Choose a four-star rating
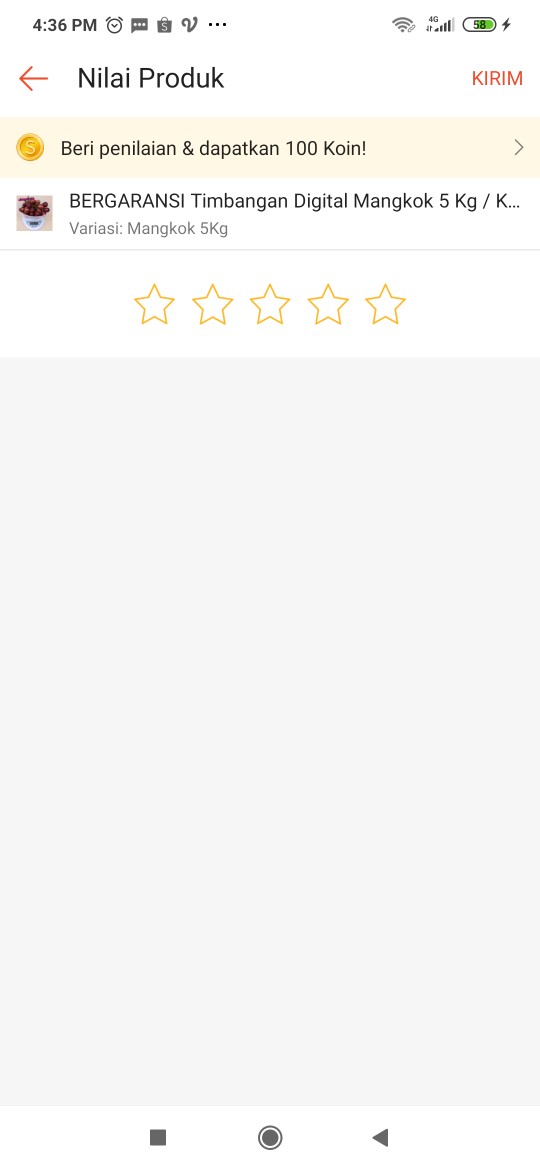Screen dimensions: 540x1170 (328, 304)
